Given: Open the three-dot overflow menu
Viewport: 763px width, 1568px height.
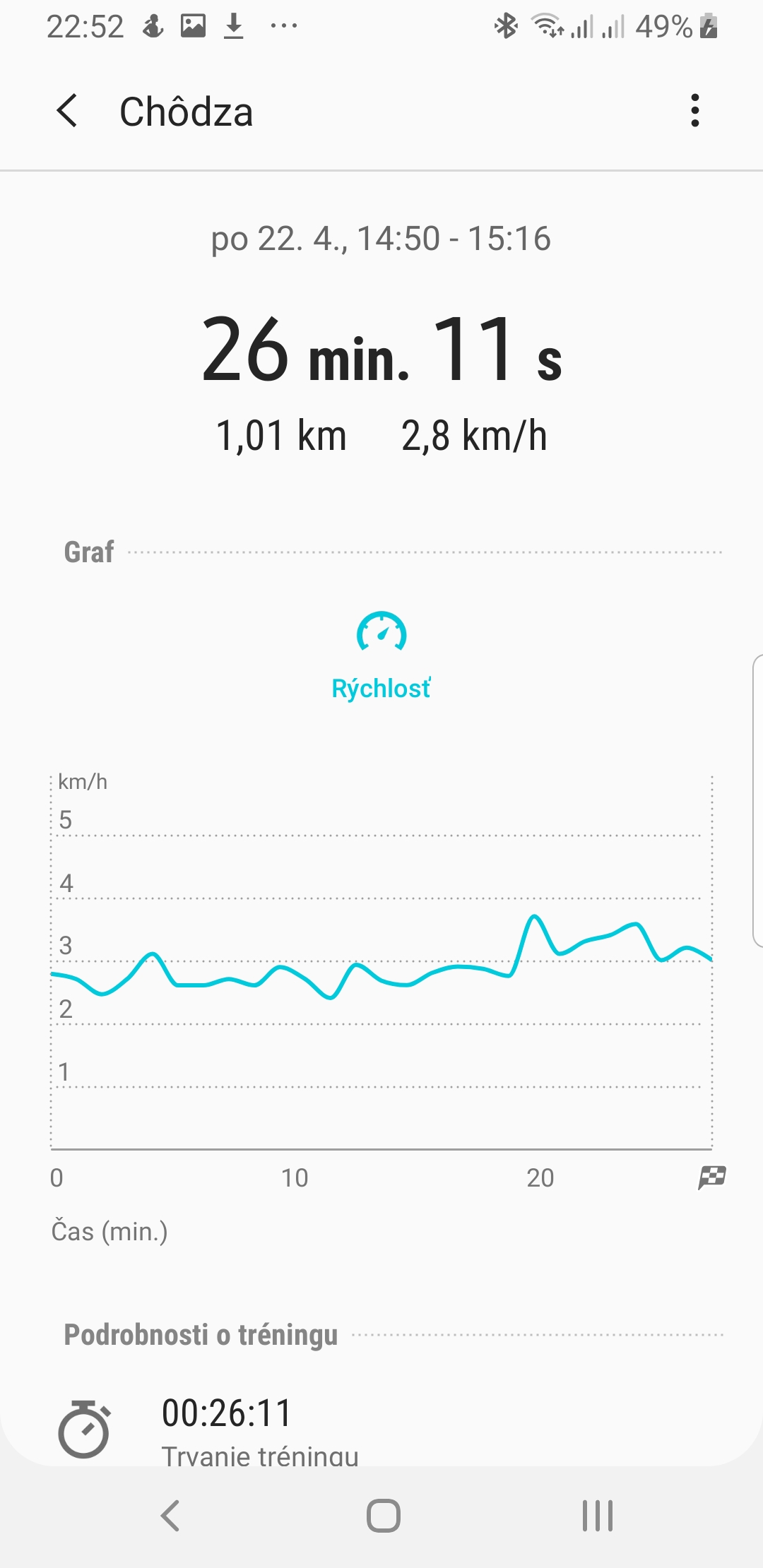Looking at the screenshot, I should [694, 111].
